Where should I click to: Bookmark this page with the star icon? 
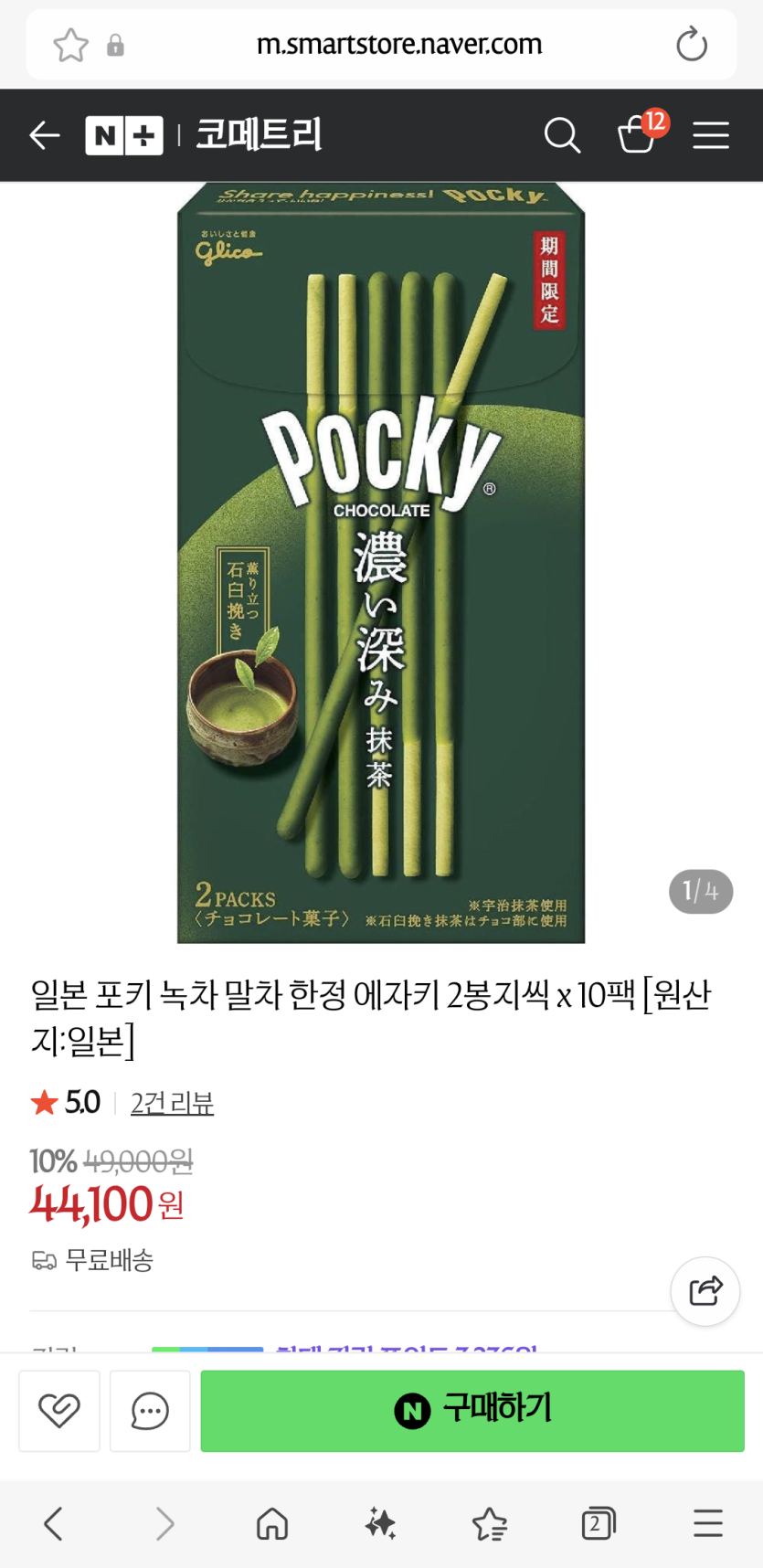point(70,45)
